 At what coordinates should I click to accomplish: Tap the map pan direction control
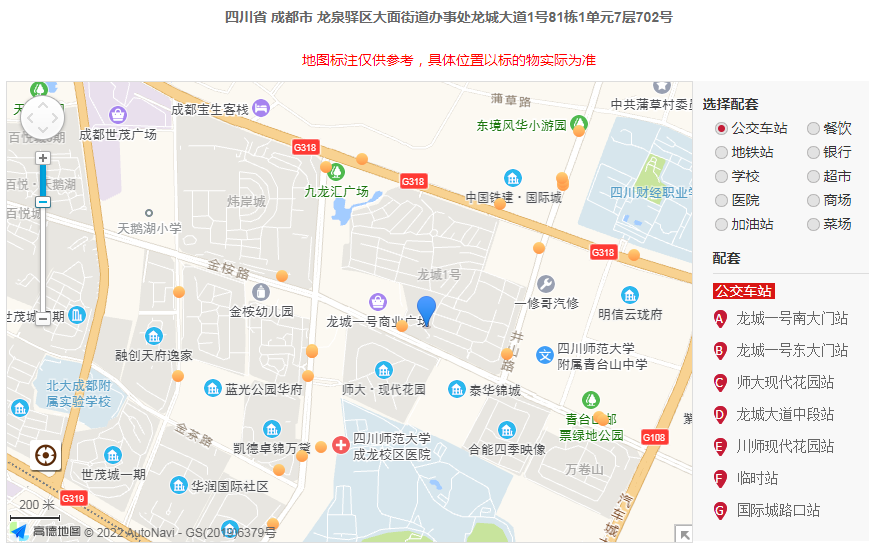[42, 119]
